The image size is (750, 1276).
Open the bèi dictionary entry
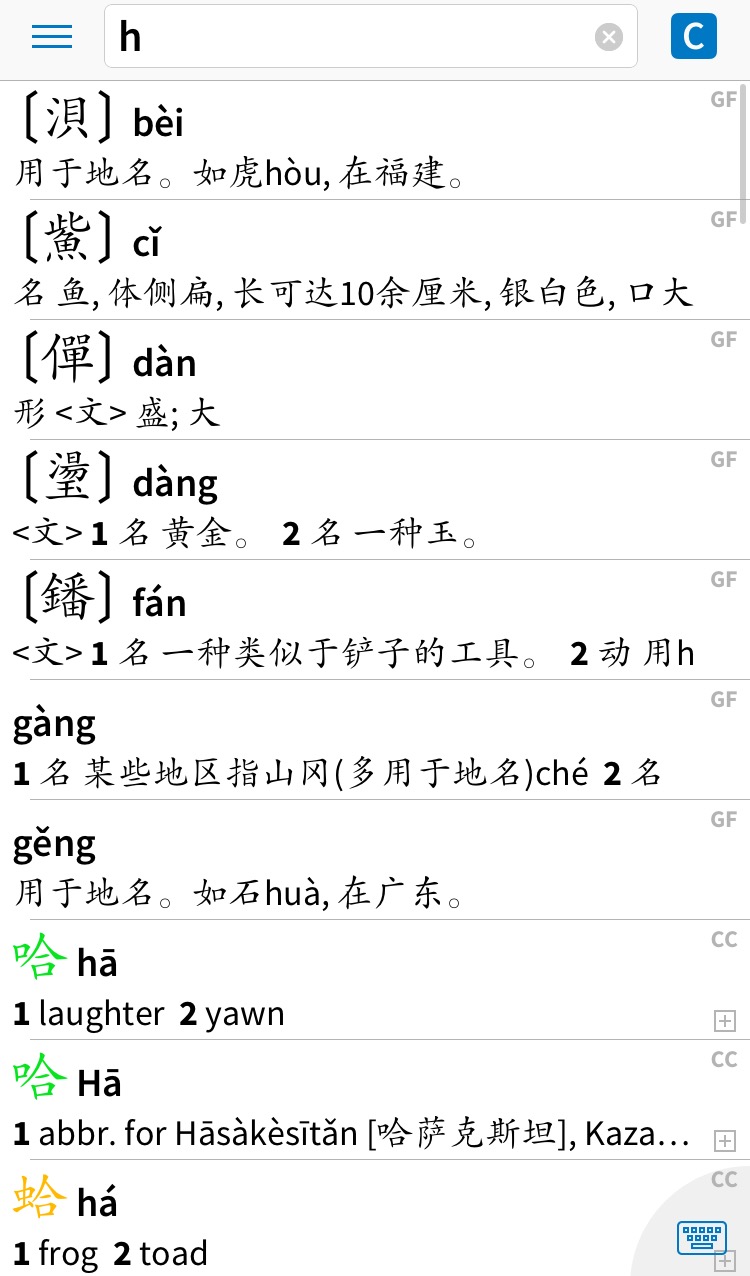[375, 140]
